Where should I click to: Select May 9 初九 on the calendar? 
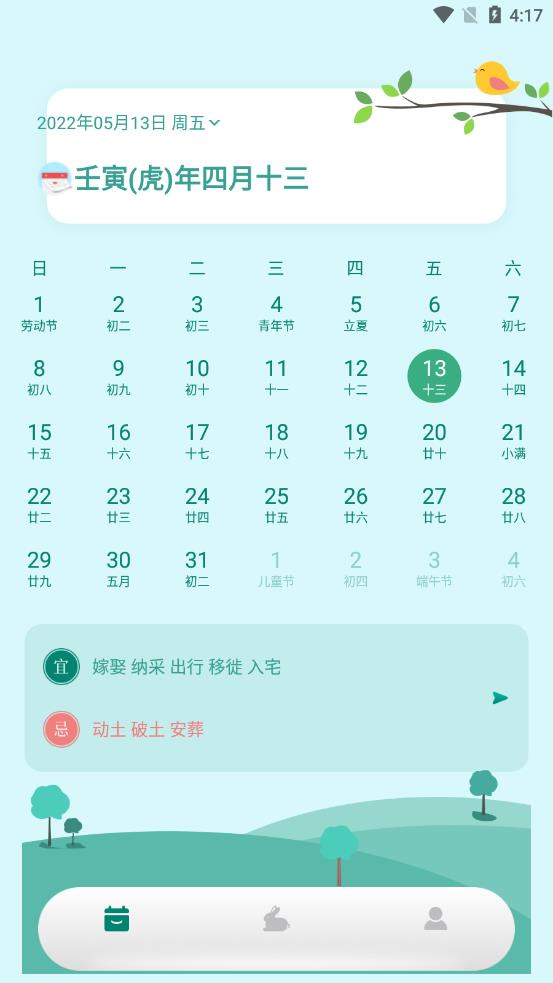click(118, 377)
